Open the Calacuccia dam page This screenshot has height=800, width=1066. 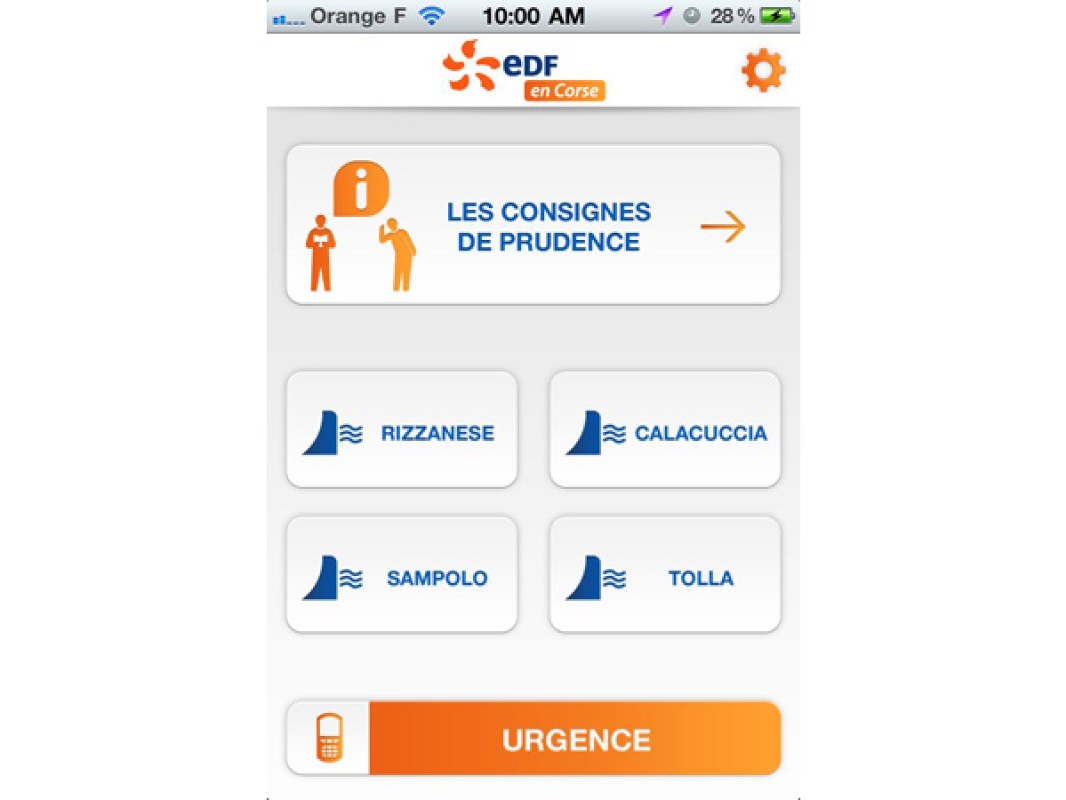665,430
